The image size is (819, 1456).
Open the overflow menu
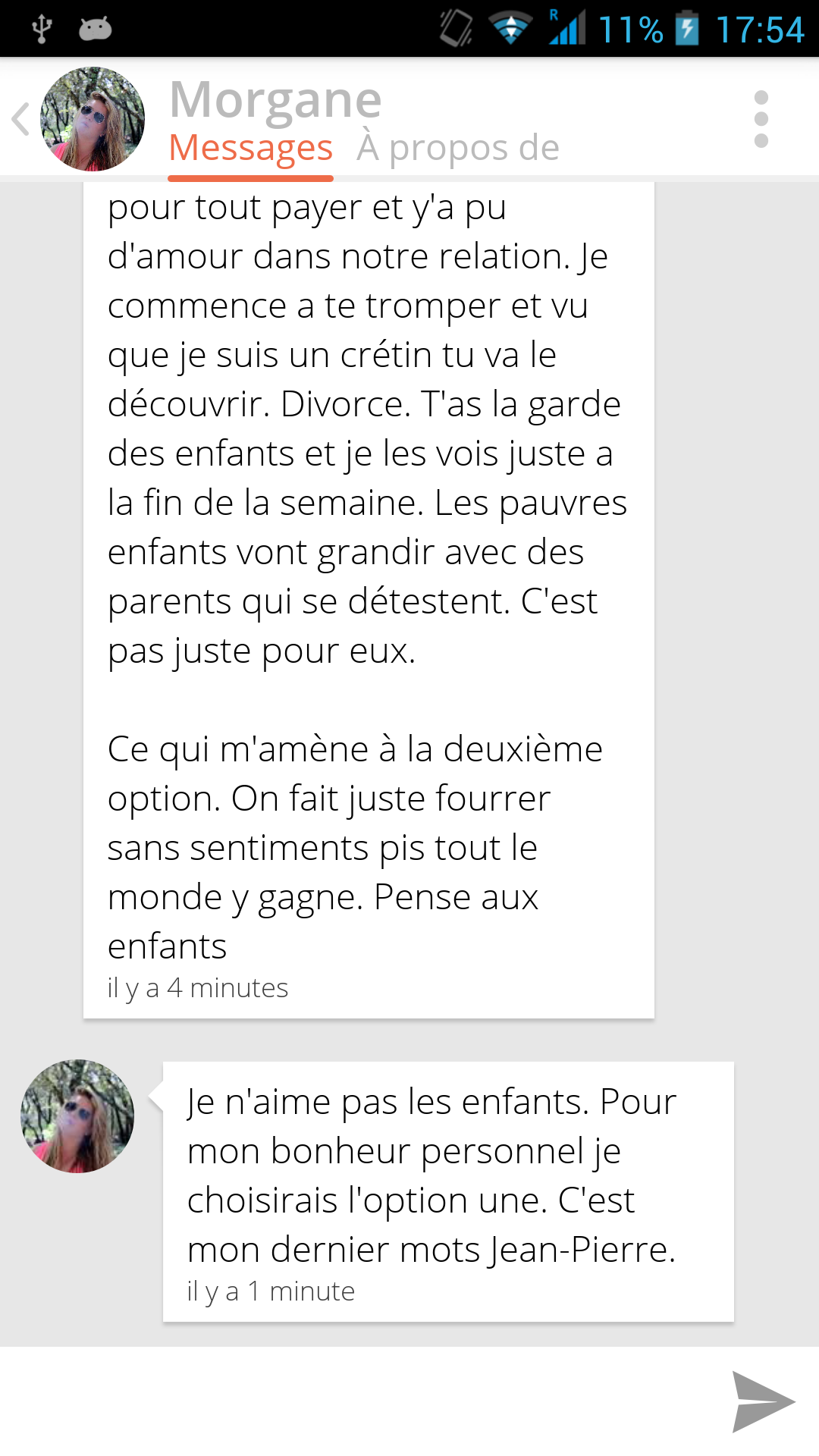pos(761,119)
